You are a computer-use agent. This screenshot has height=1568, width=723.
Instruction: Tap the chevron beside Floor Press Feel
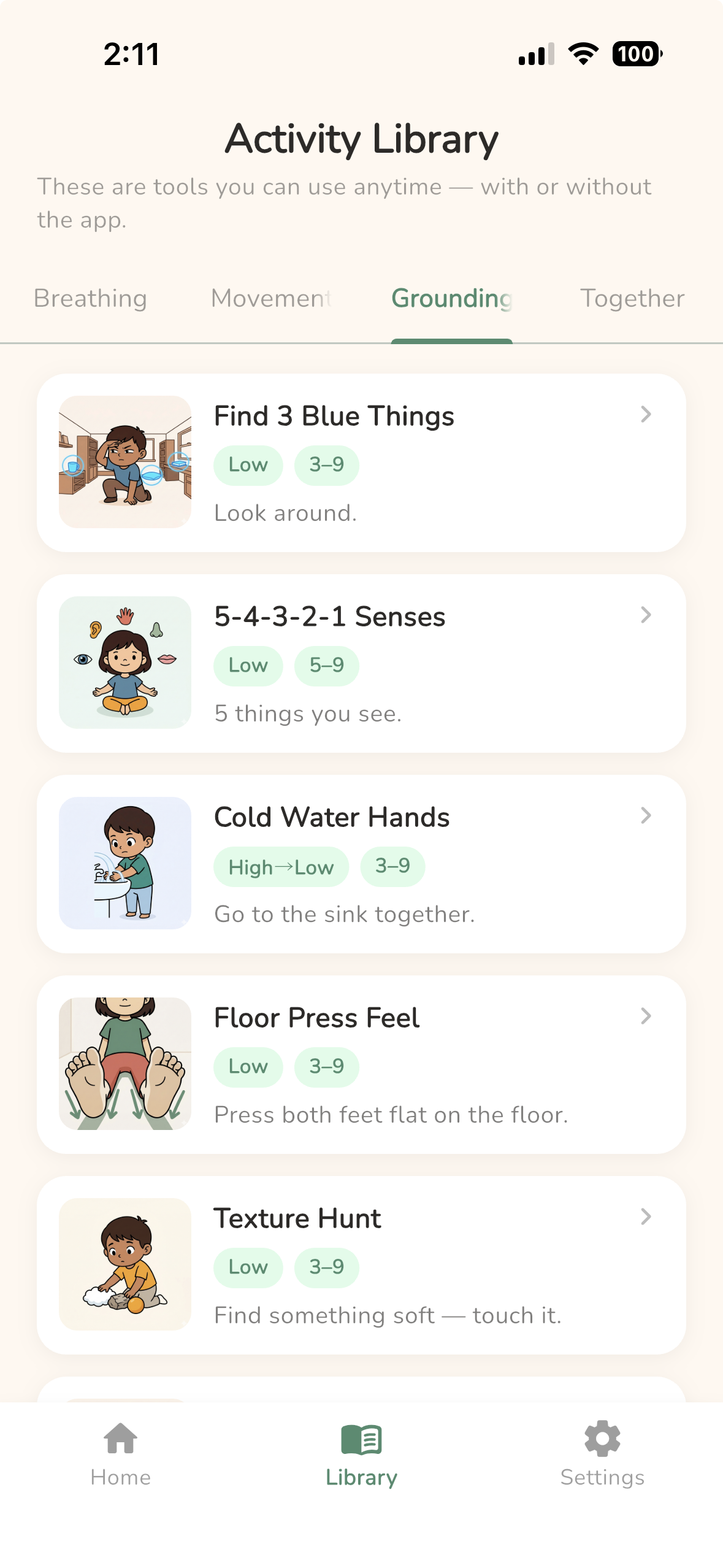point(645,1017)
